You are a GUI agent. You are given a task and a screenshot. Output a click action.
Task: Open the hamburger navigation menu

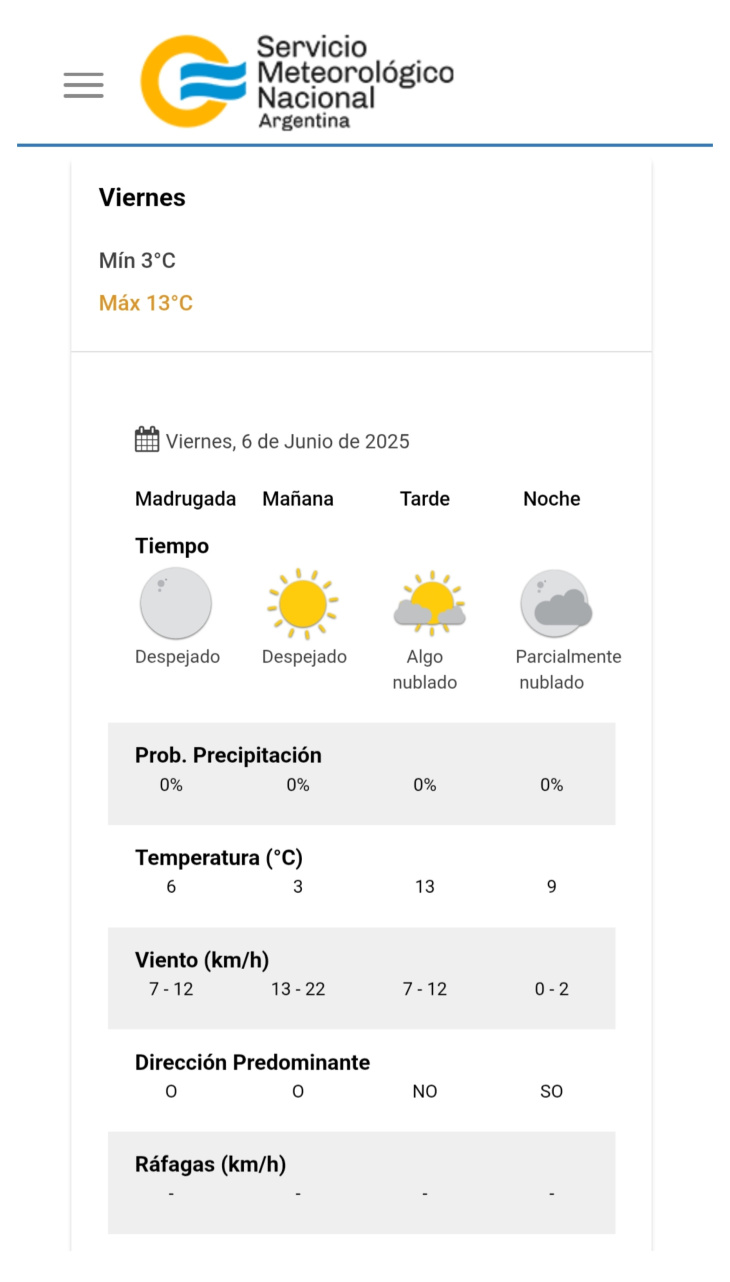tap(83, 85)
